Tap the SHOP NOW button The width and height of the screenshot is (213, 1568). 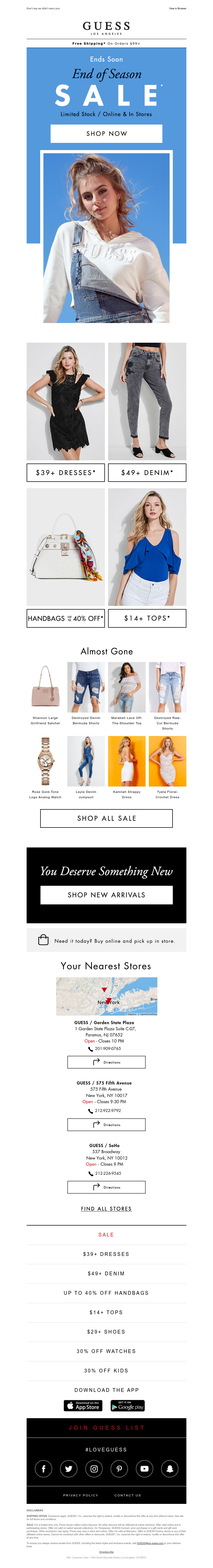pos(106,133)
